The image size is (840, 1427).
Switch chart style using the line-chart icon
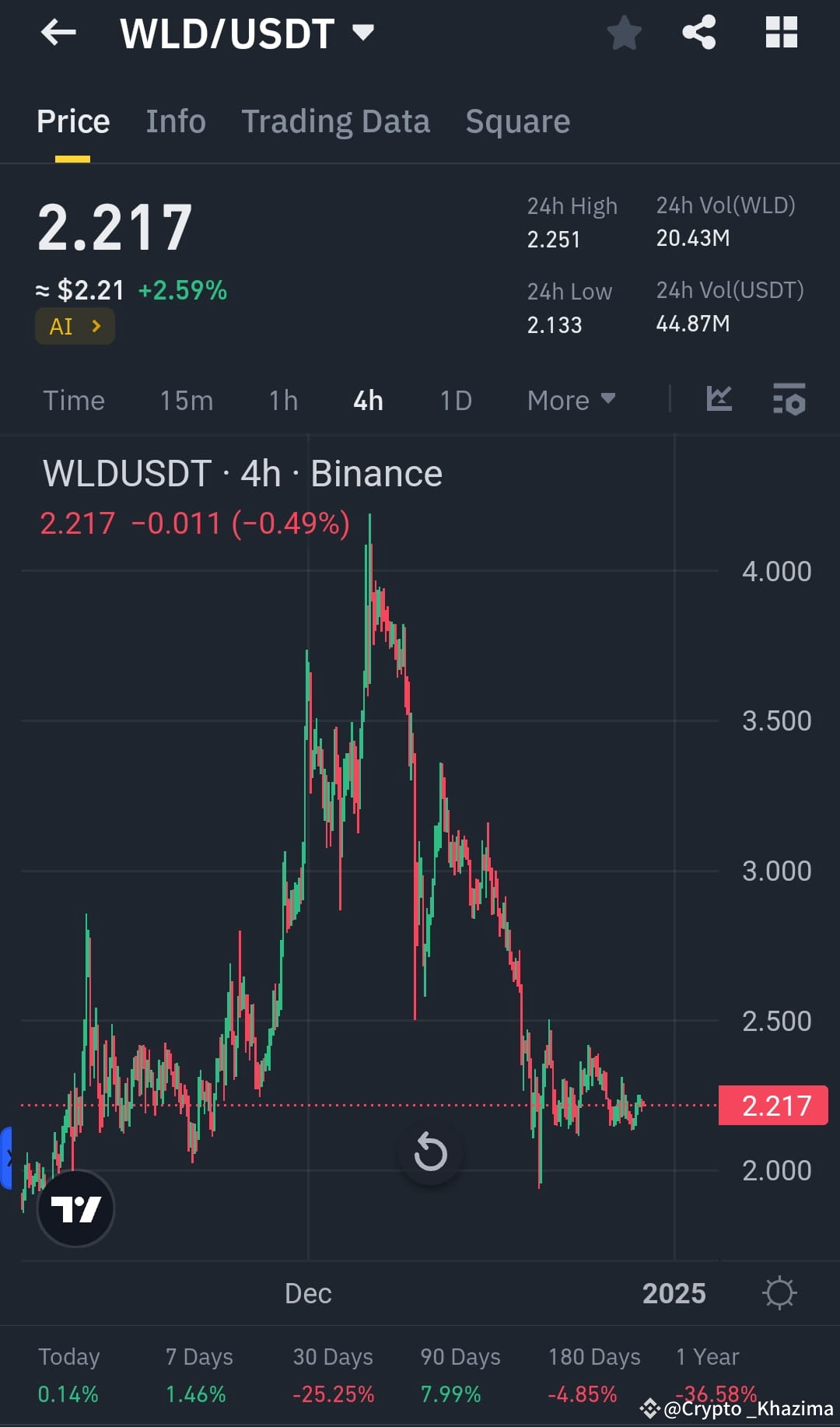[x=719, y=399]
